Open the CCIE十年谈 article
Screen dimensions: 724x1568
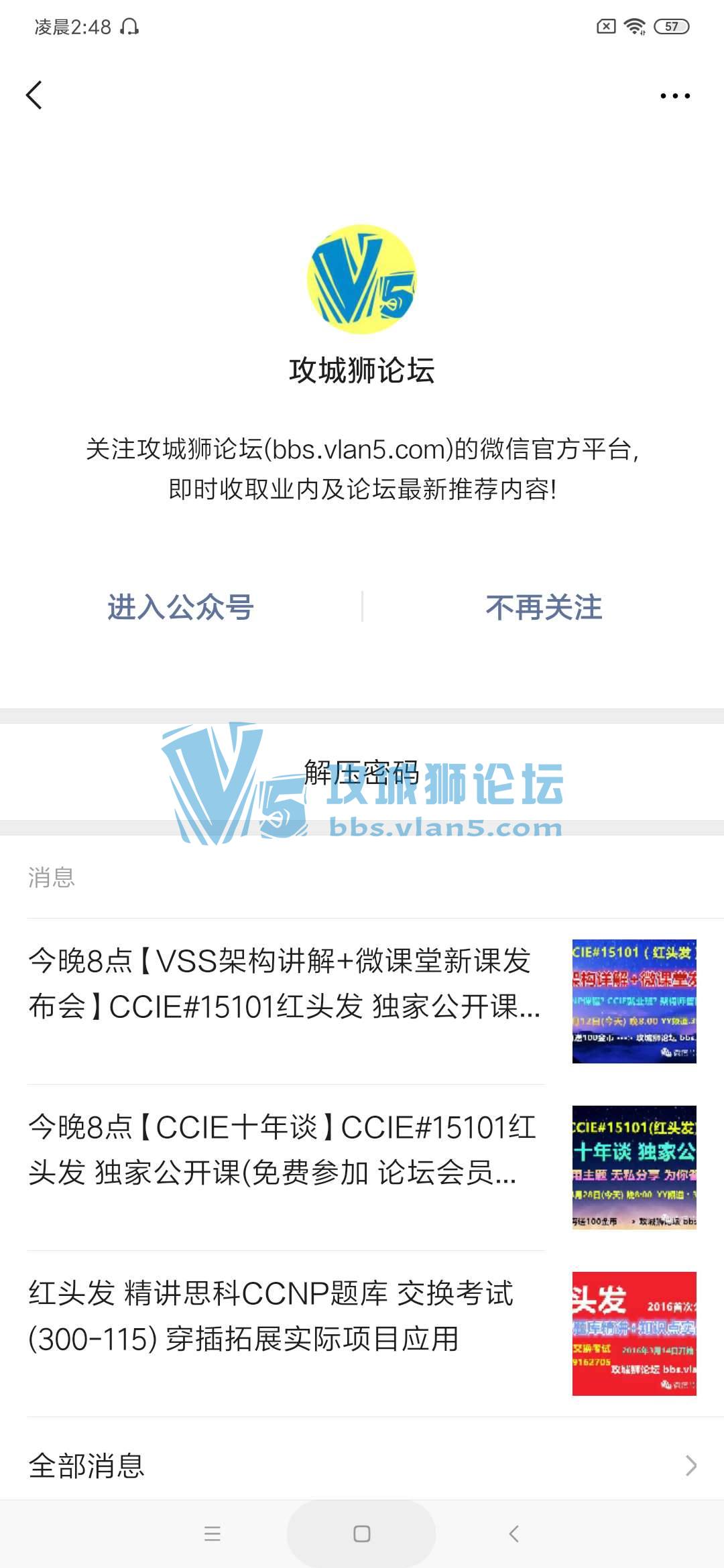(x=286, y=1150)
